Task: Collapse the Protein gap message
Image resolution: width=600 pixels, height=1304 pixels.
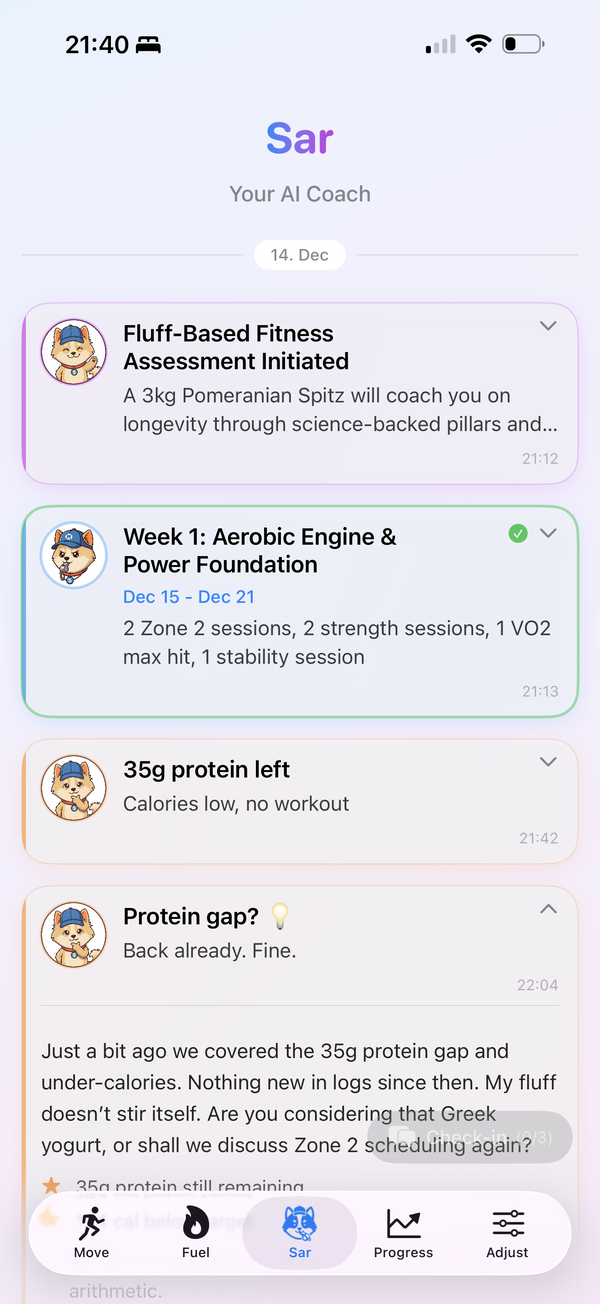Action: (548, 909)
